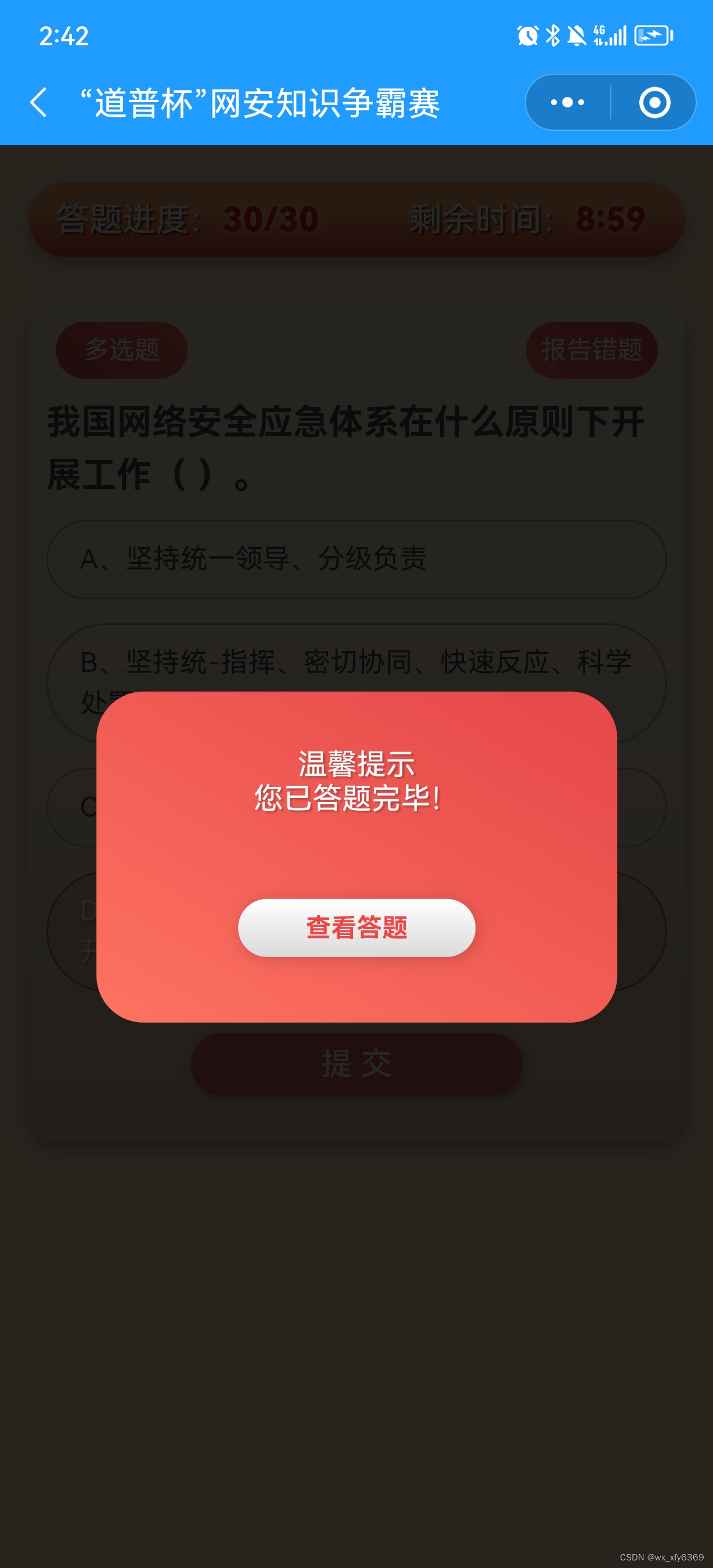This screenshot has width=713, height=1568.
Task: Select answer option B about unified command
Action: [355, 663]
